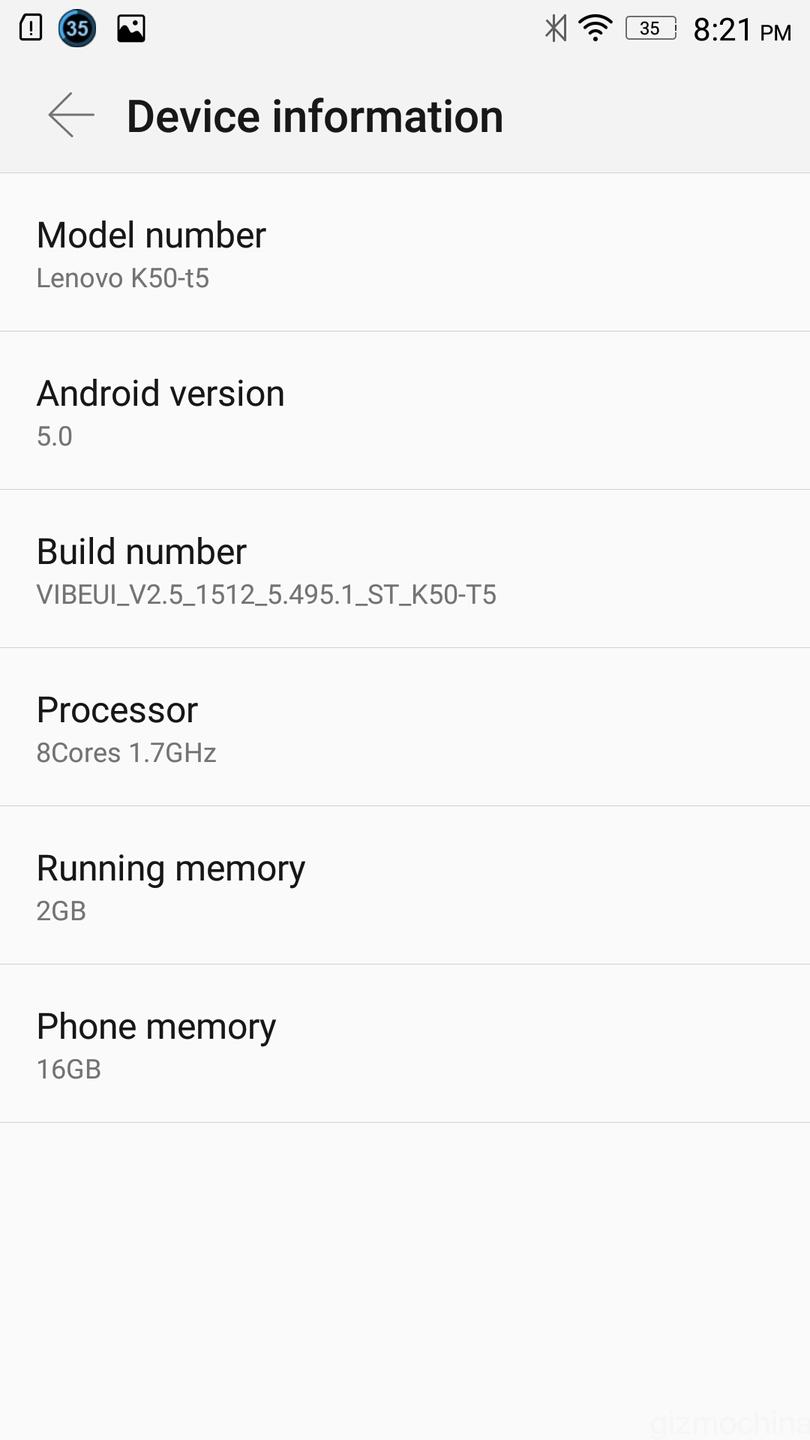Image resolution: width=810 pixels, height=1440 pixels.
Task: Tap the Build number row
Action: pyautogui.click(x=405, y=570)
